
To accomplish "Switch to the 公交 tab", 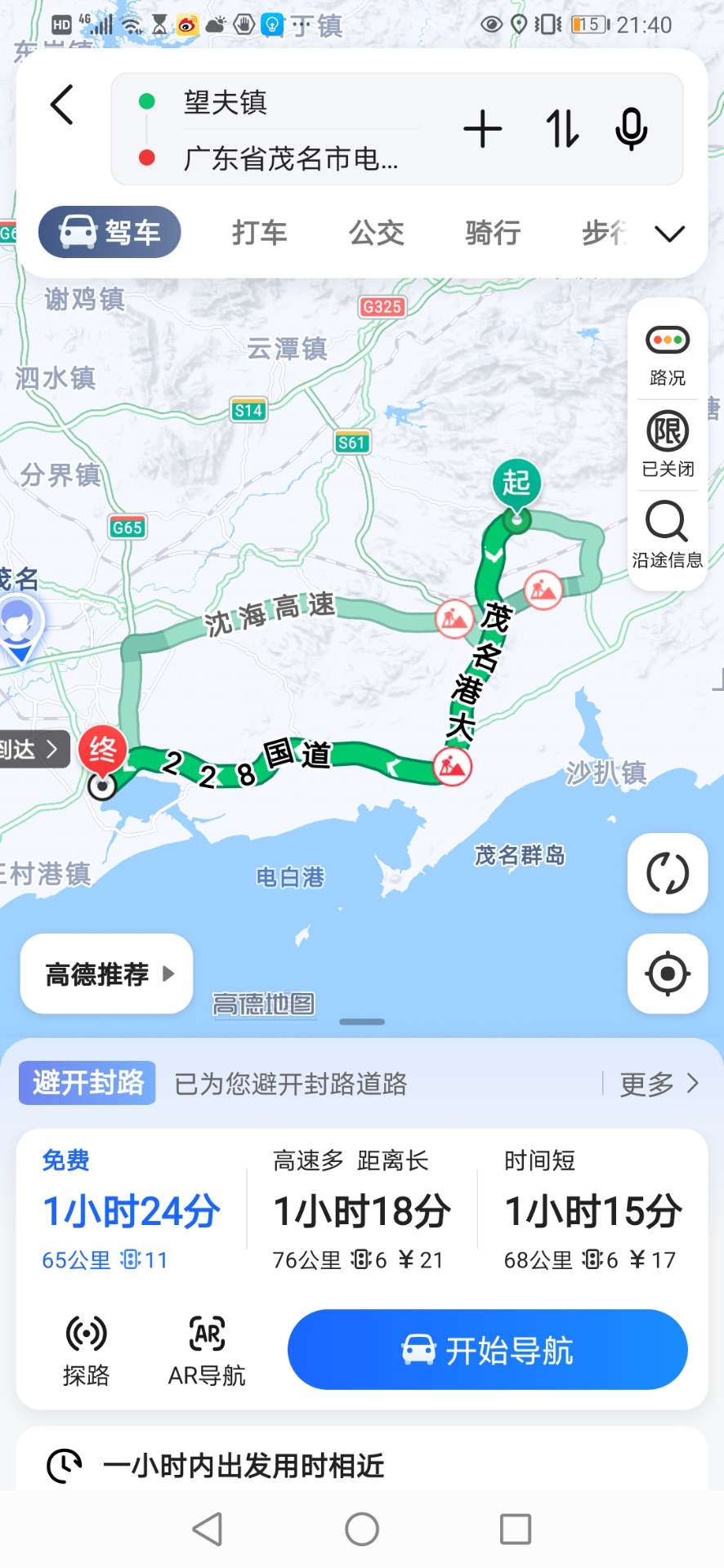I will (376, 233).
